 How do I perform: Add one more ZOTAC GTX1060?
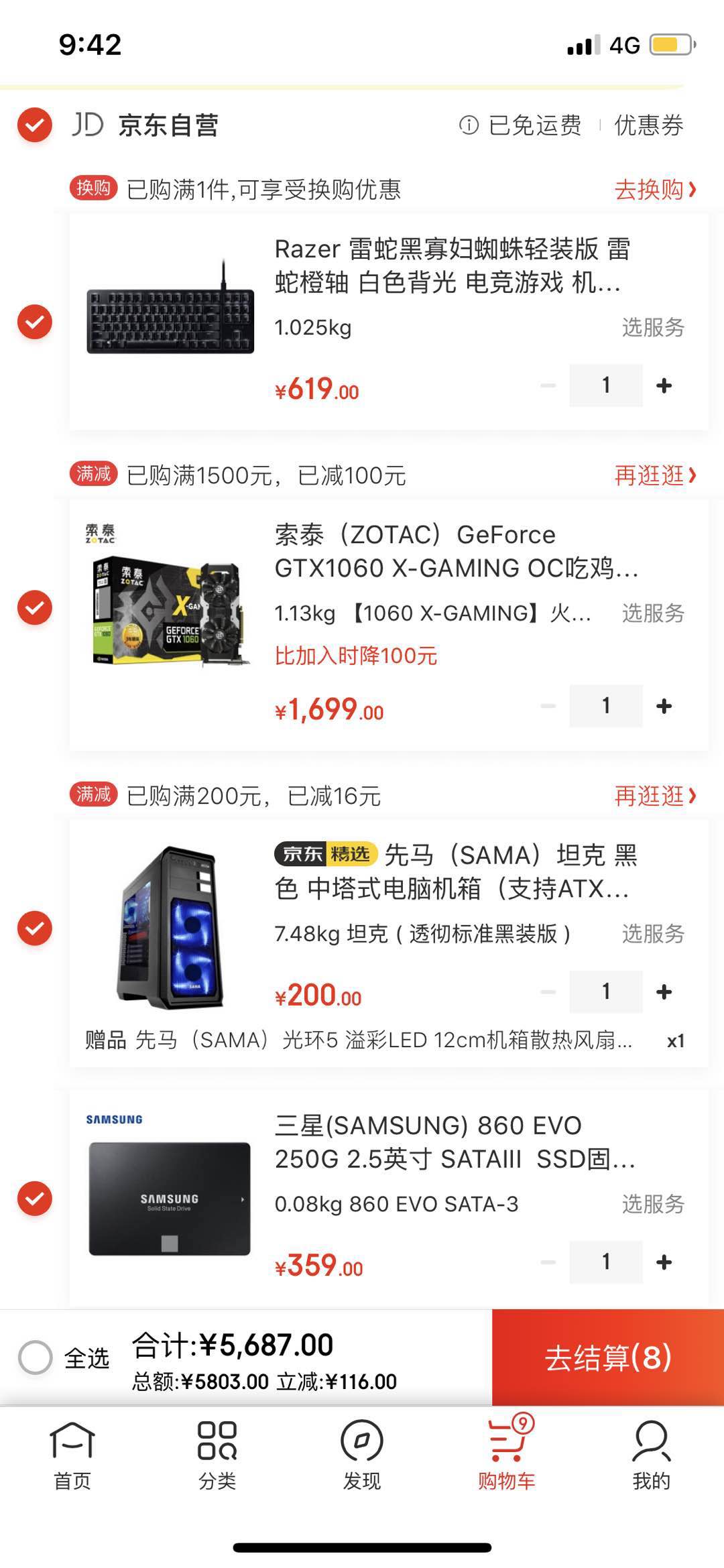(664, 706)
